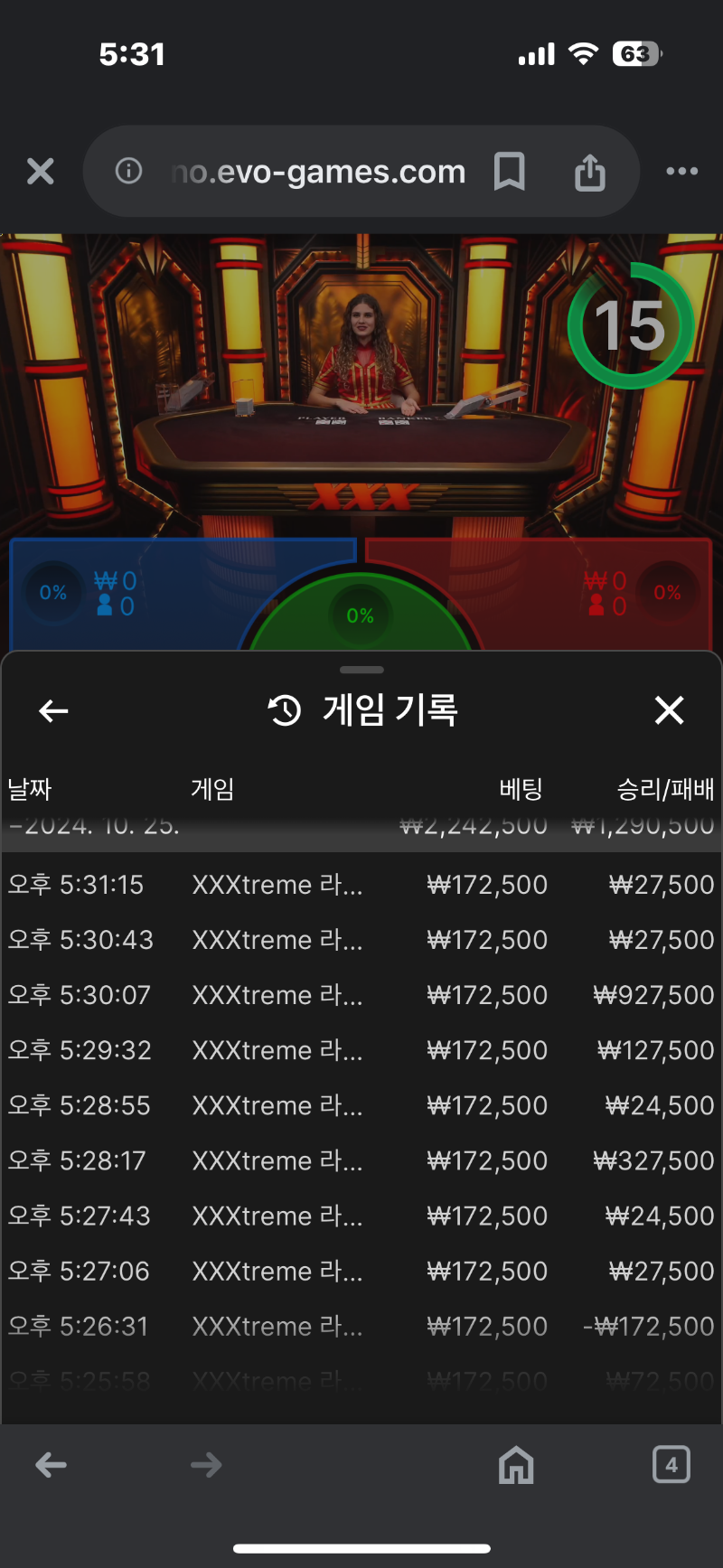Open the 5:31:15 game record
Viewport: 723px width, 1568px height.
click(361, 885)
